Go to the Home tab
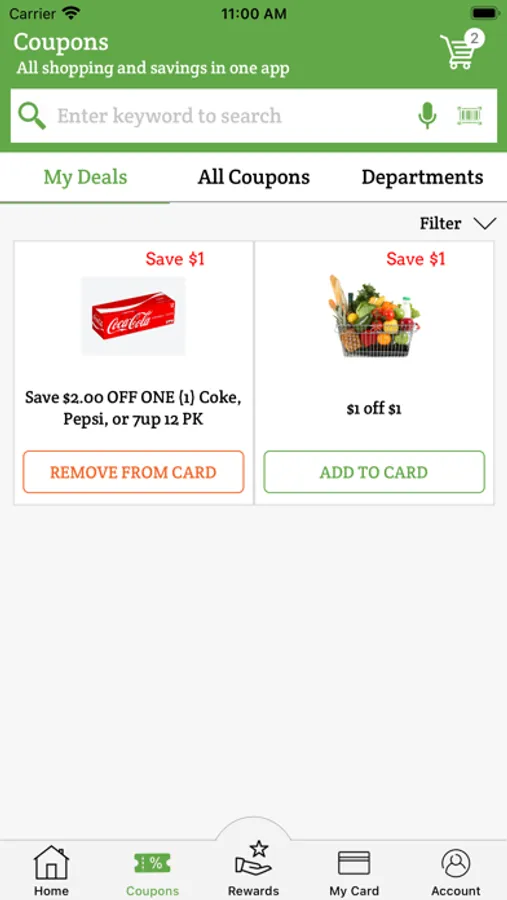 pos(51,871)
